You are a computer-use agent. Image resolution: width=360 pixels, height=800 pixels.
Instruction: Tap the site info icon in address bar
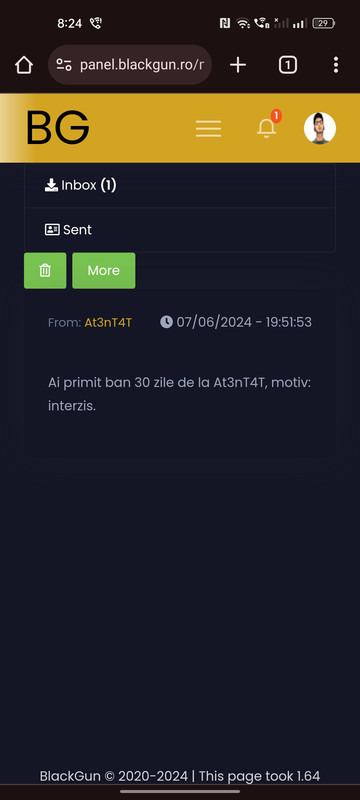[x=64, y=65]
